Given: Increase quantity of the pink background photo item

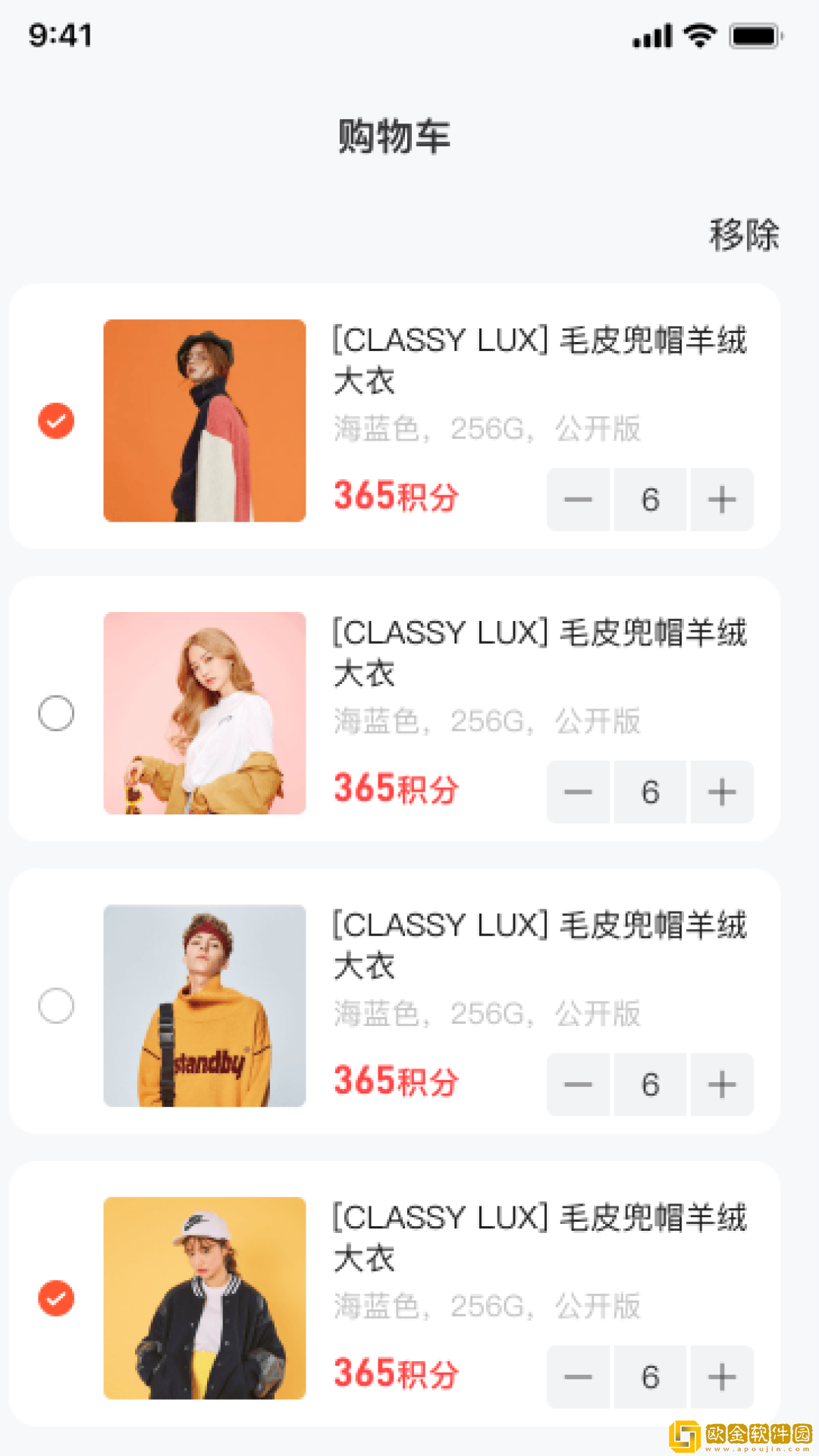Looking at the screenshot, I should pos(722,792).
